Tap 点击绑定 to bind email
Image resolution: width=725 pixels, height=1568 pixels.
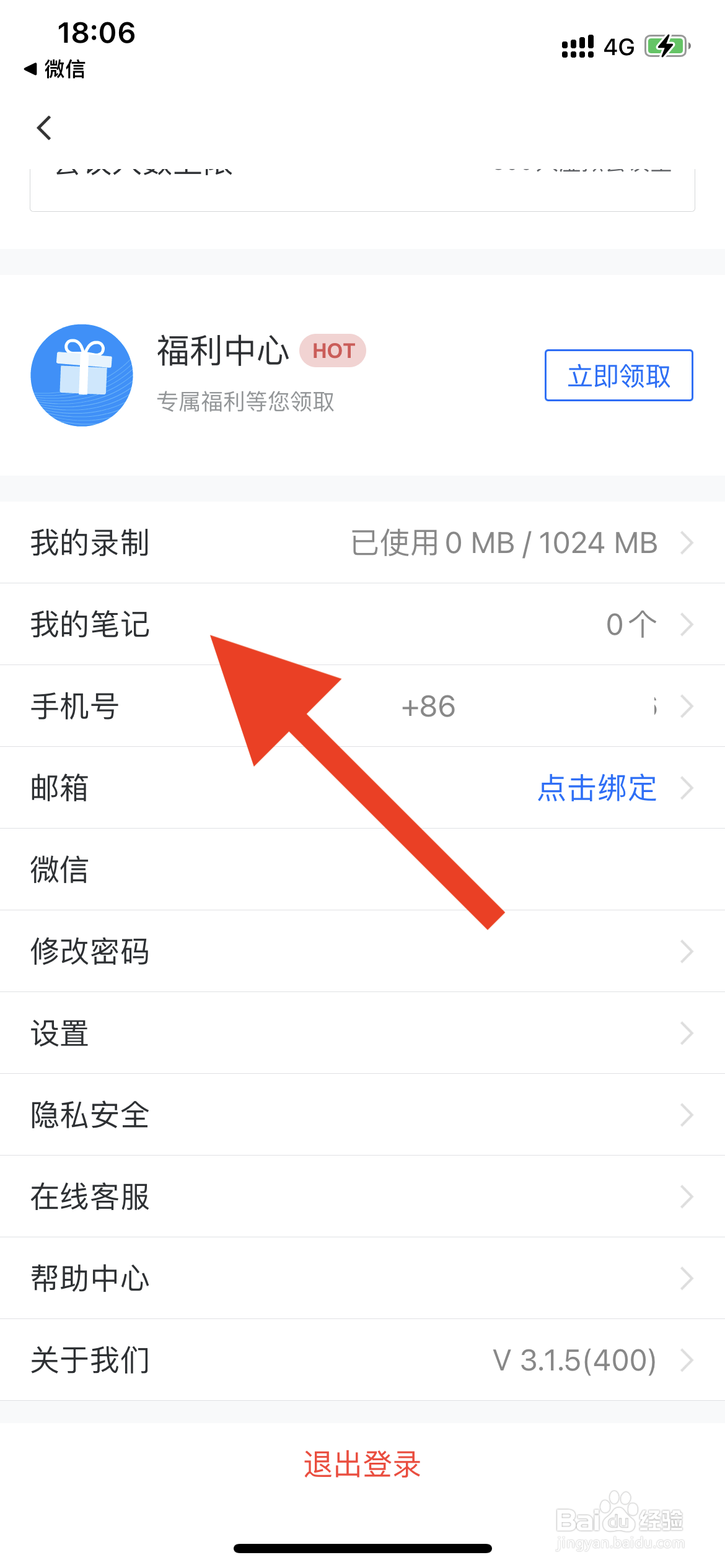[x=597, y=788]
